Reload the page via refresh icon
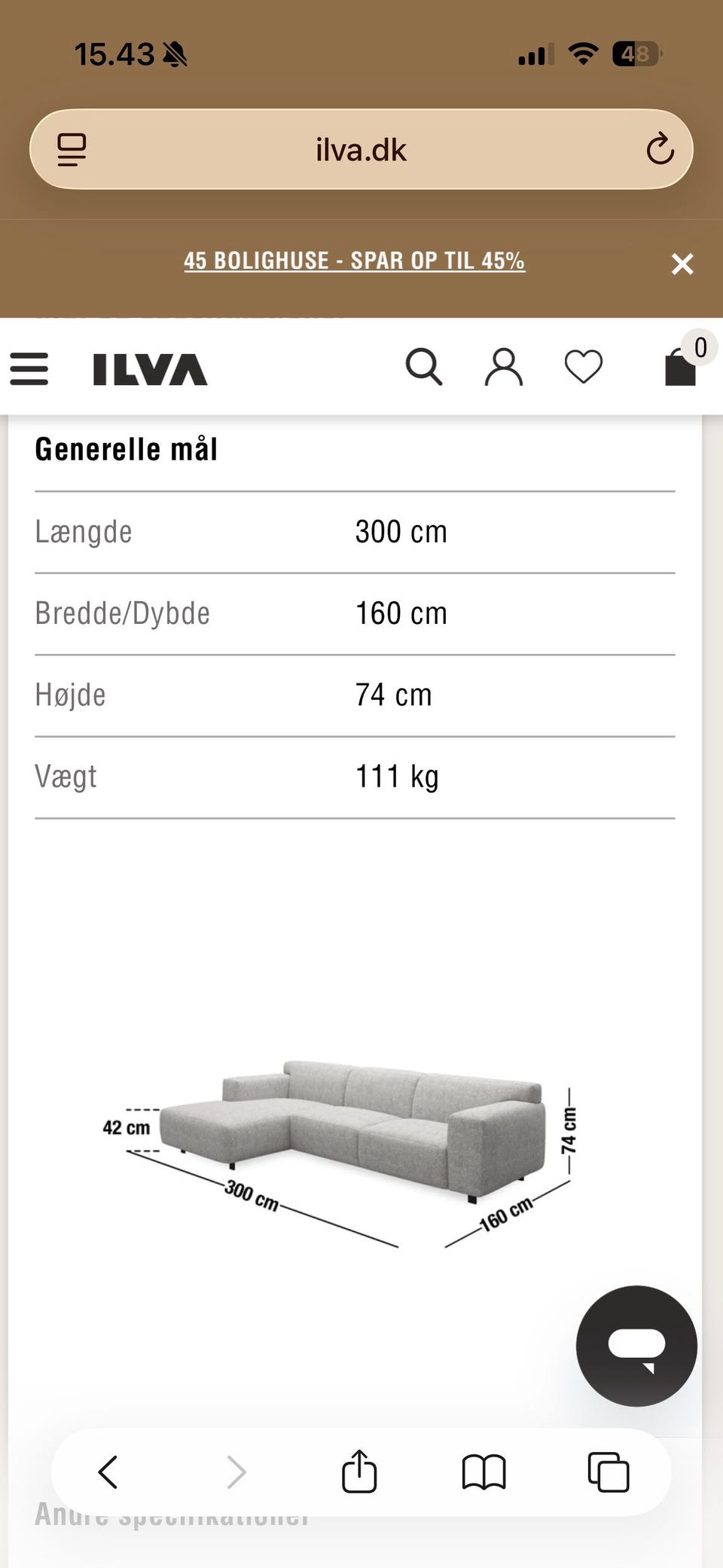 tap(660, 148)
